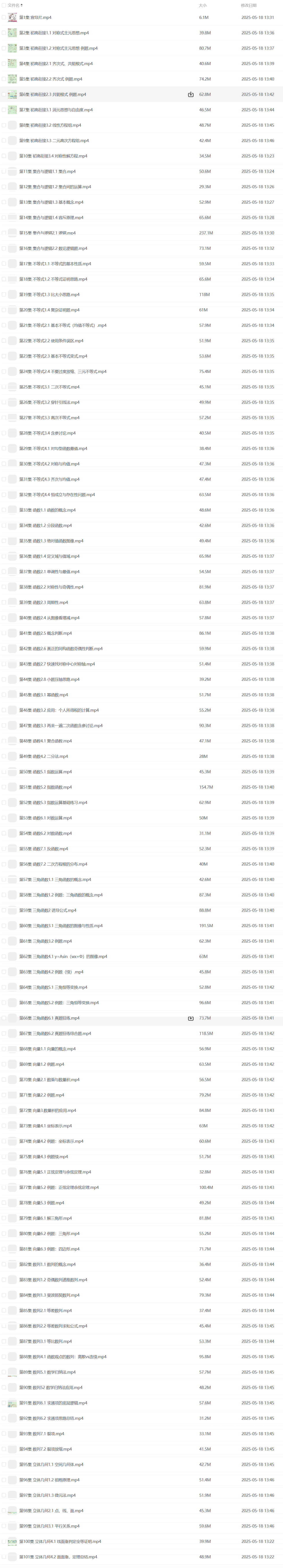This screenshot has width=283, height=1568.
Task: Open 第82集 数列1.1 数列的概念.mp4
Action: (48, 1264)
